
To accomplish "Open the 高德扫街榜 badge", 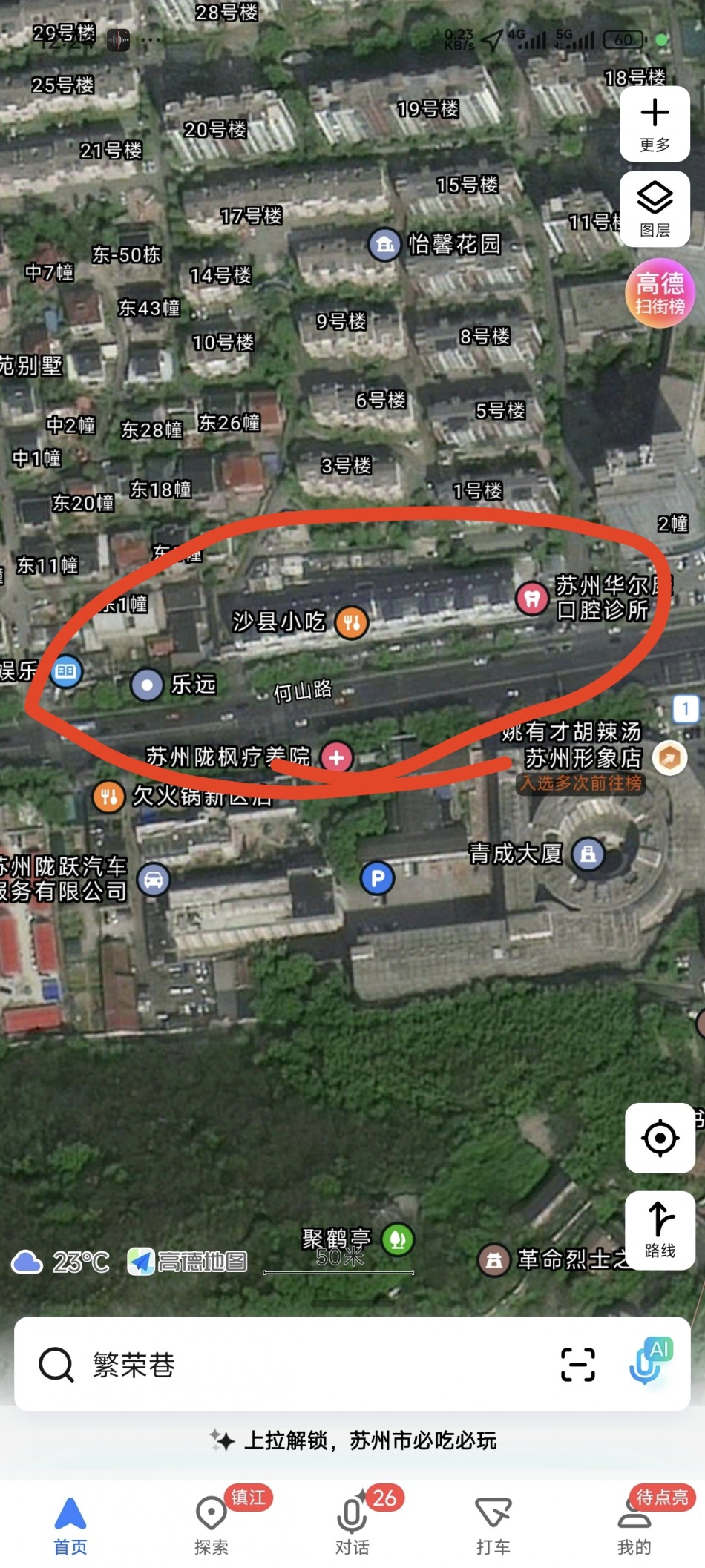I will click(x=660, y=293).
